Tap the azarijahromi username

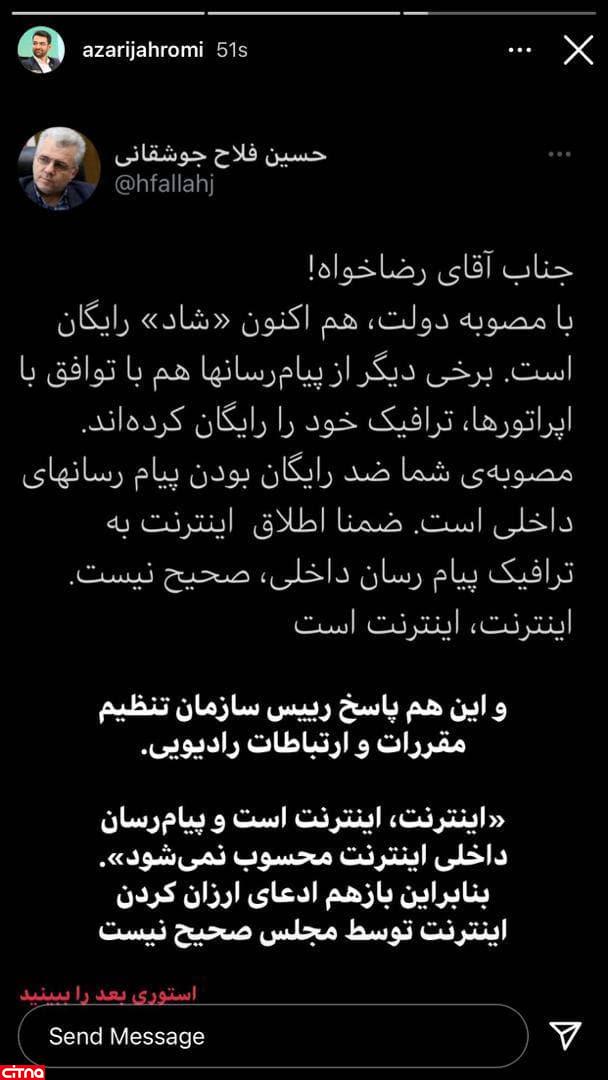click(142, 50)
